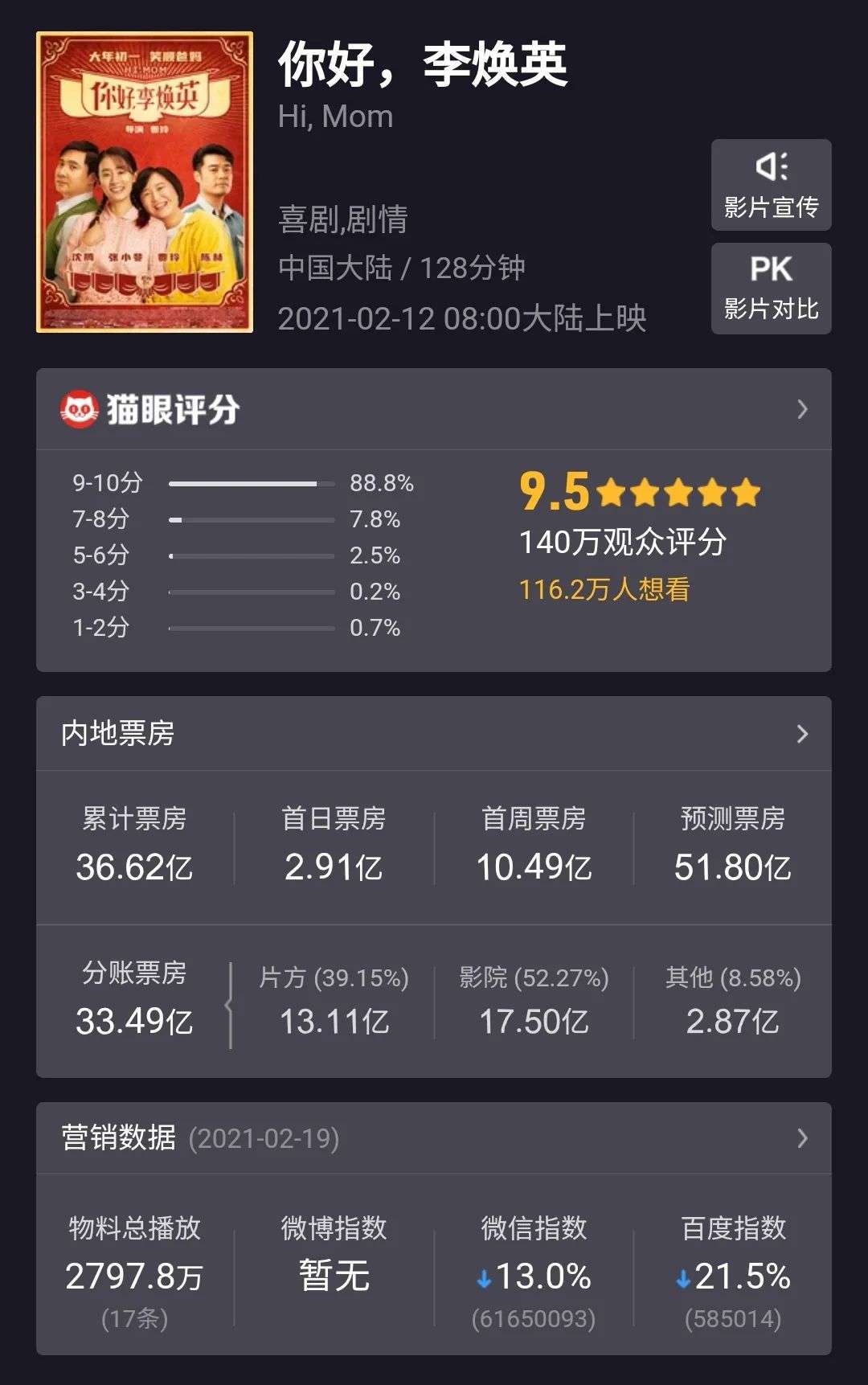The width and height of the screenshot is (868, 1385).
Task: Expand the 内地票房 box office section
Action: [x=434, y=733]
